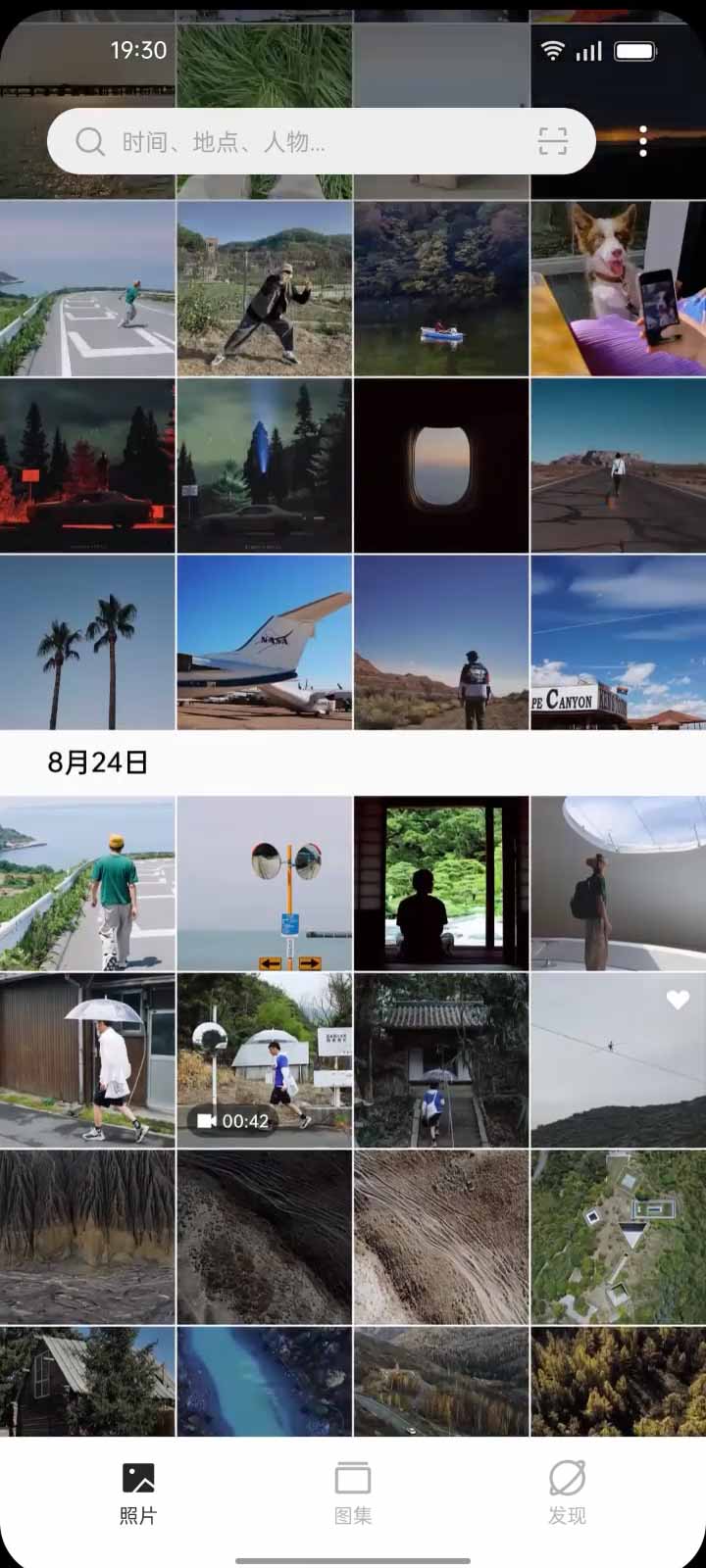The image size is (706, 1568).
Task: Open the blue boat on lake photo
Action: [441, 289]
